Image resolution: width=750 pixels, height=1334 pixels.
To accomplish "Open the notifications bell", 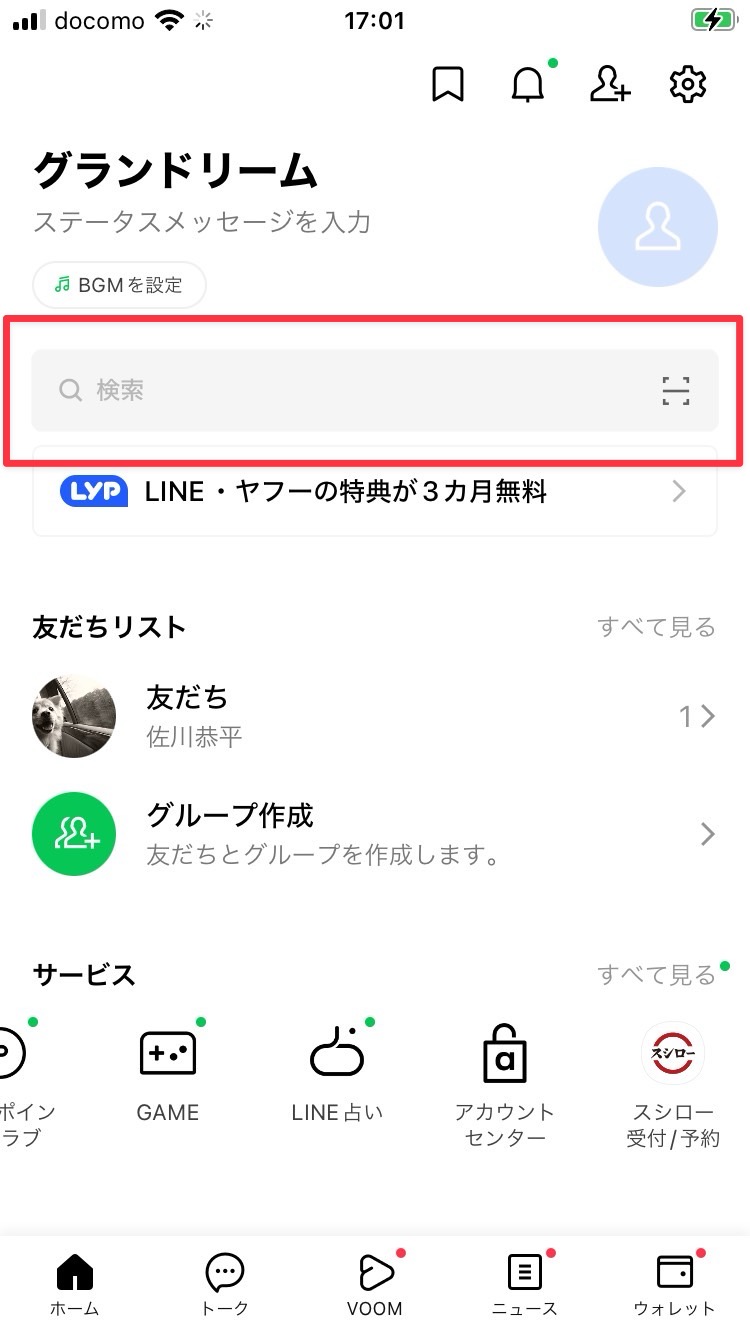I will (528, 85).
